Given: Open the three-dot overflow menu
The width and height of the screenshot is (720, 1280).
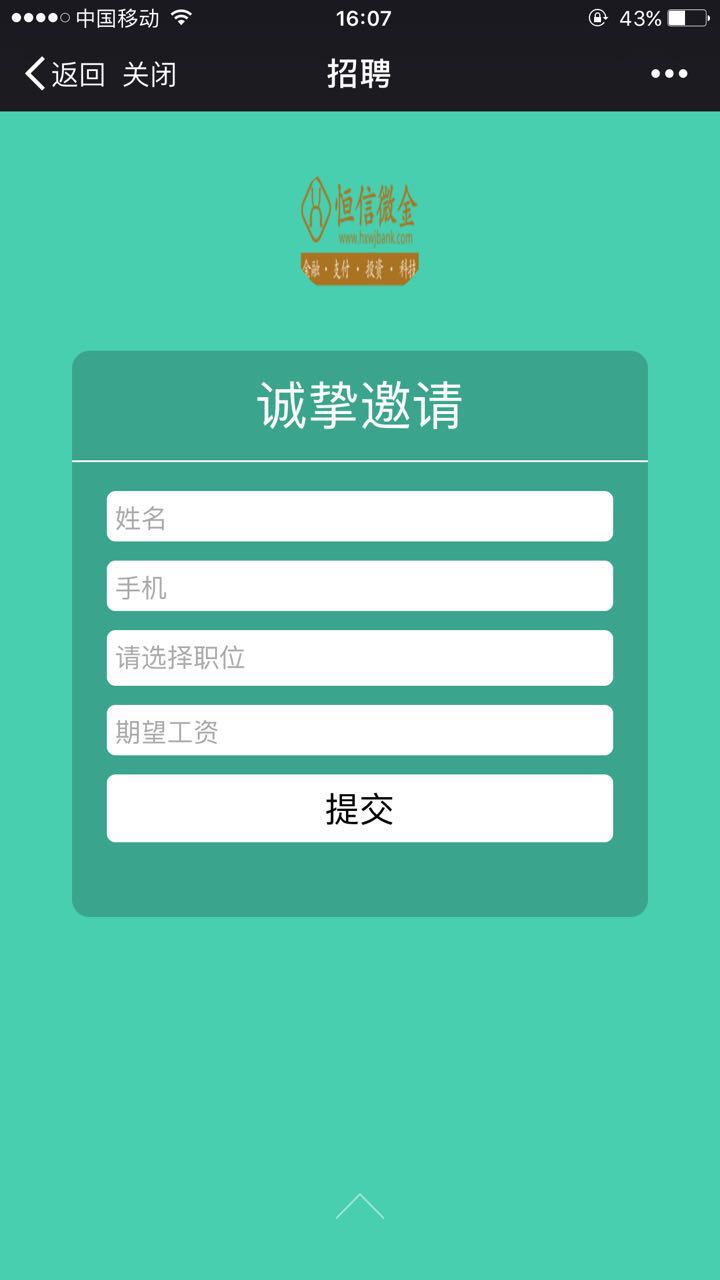Looking at the screenshot, I should [x=669, y=74].
